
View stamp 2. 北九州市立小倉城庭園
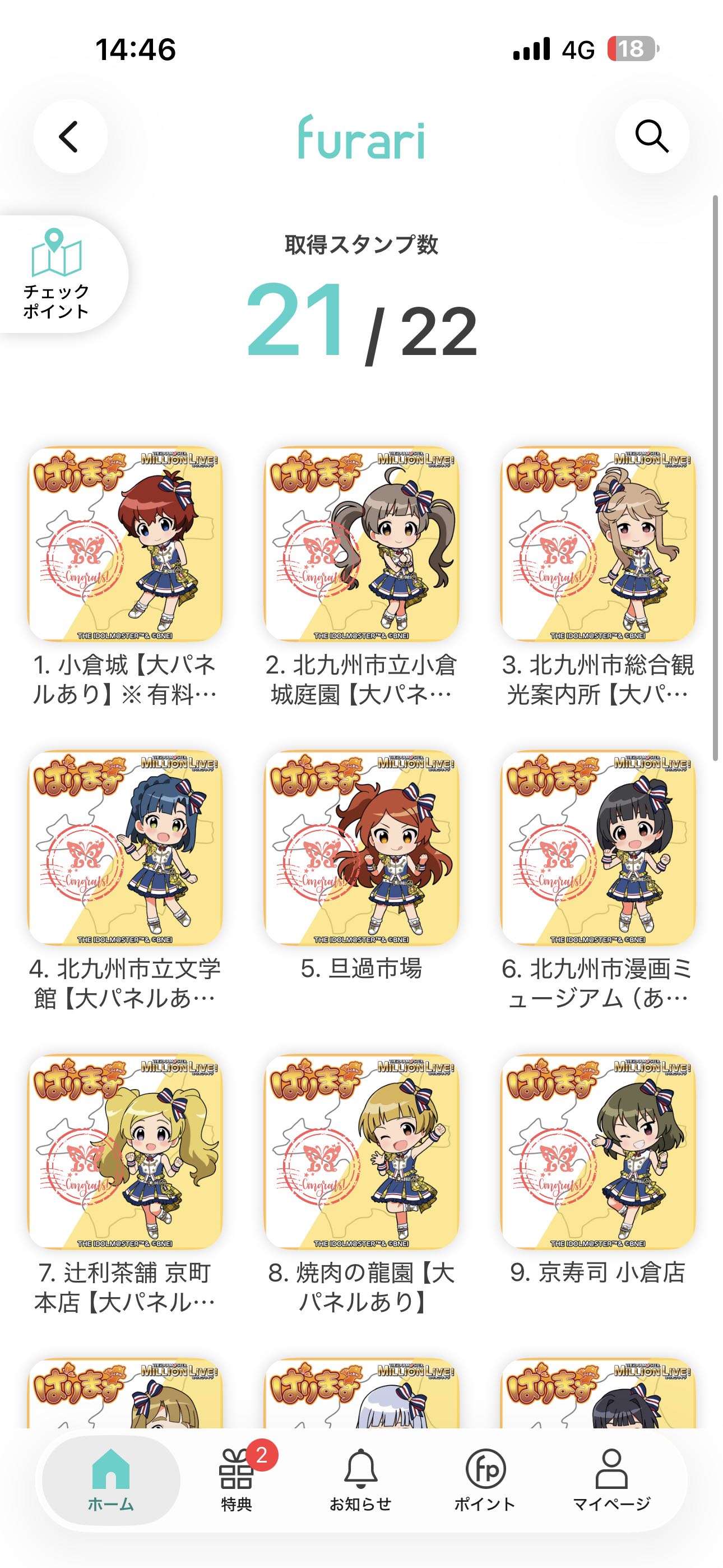tap(361, 544)
